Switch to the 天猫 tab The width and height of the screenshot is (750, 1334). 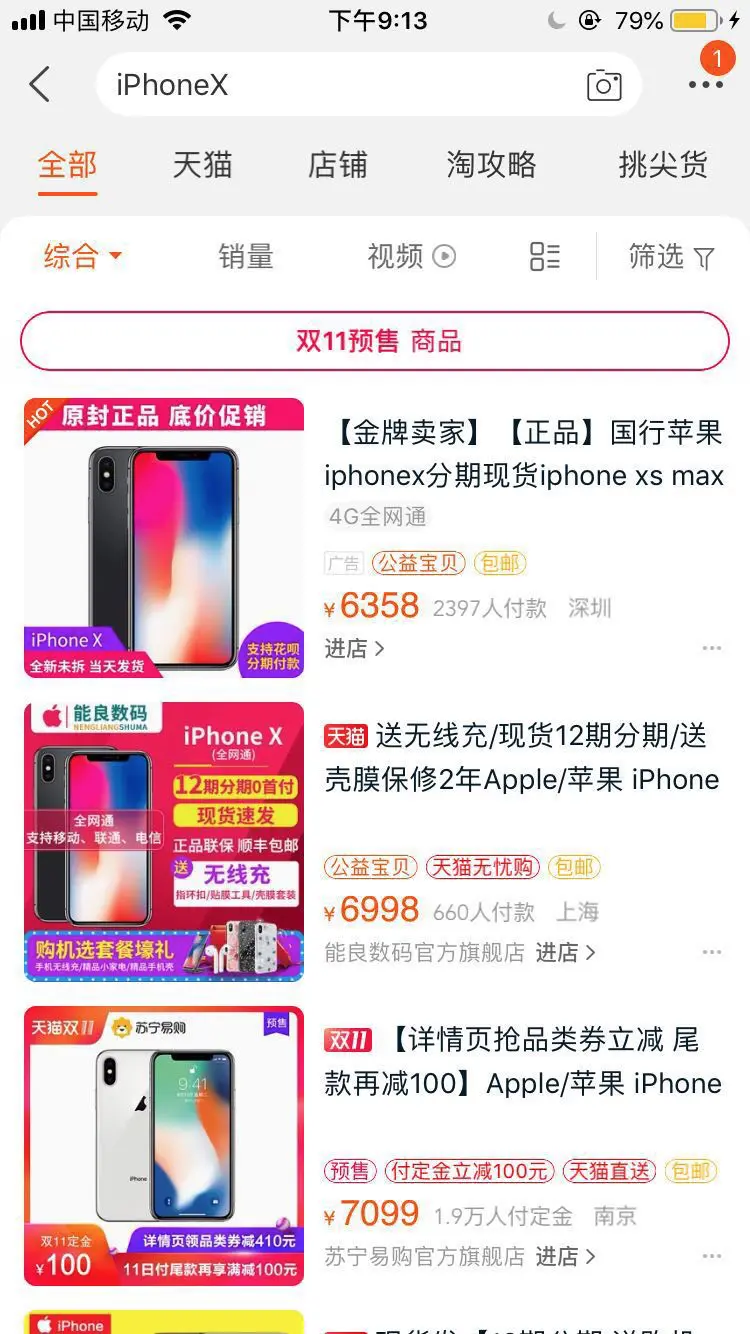(202, 165)
